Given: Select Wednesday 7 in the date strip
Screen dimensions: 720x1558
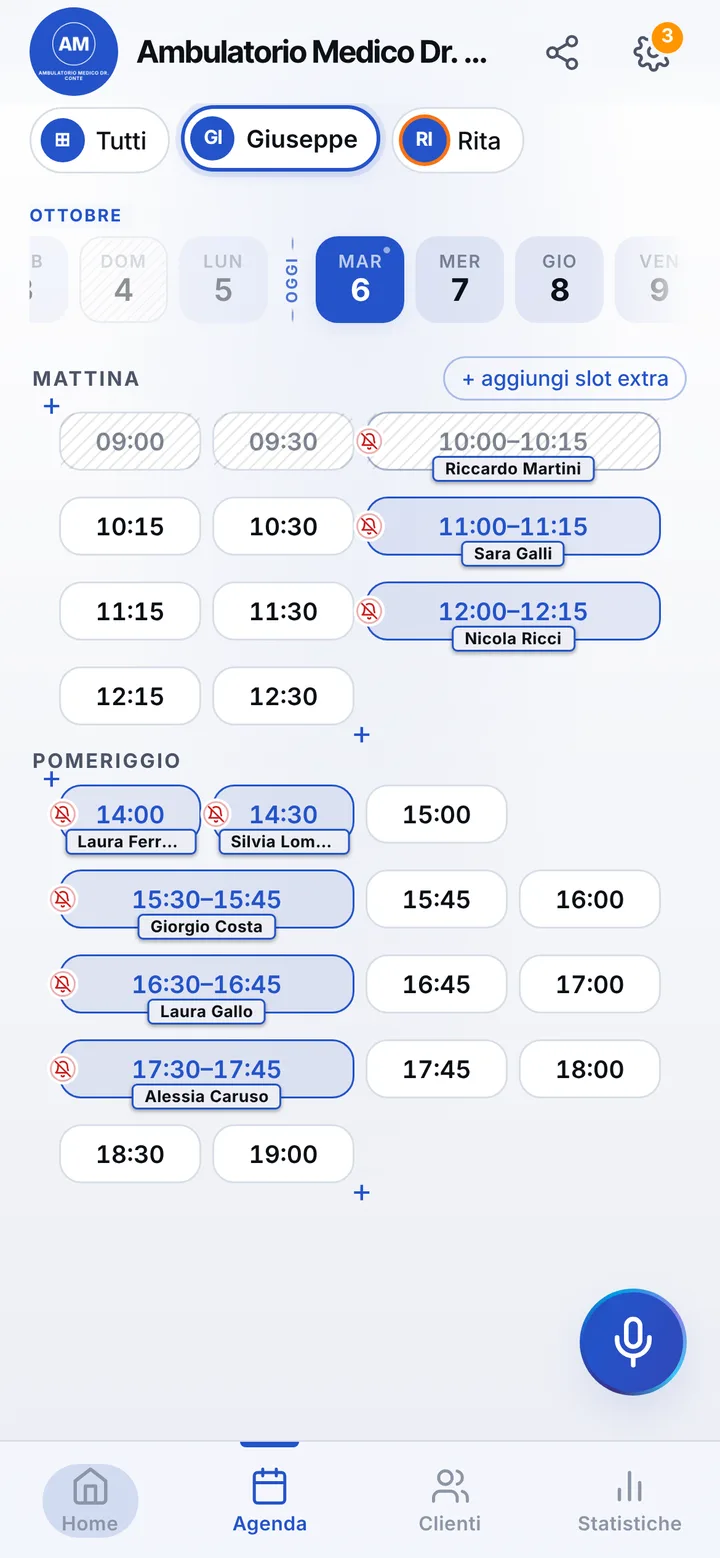Looking at the screenshot, I should (460, 279).
